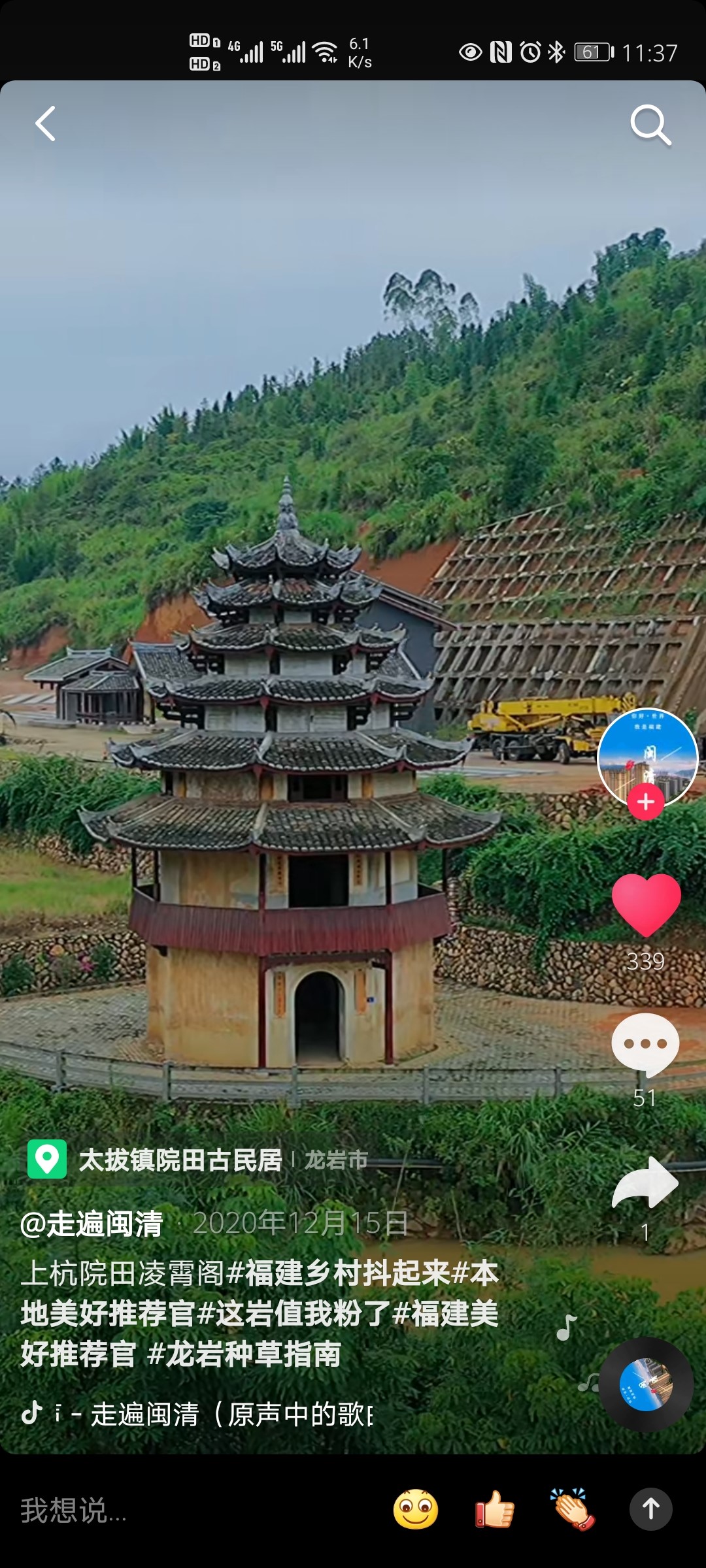Tap the up-arrow send button

pyautogui.click(x=650, y=1509)
